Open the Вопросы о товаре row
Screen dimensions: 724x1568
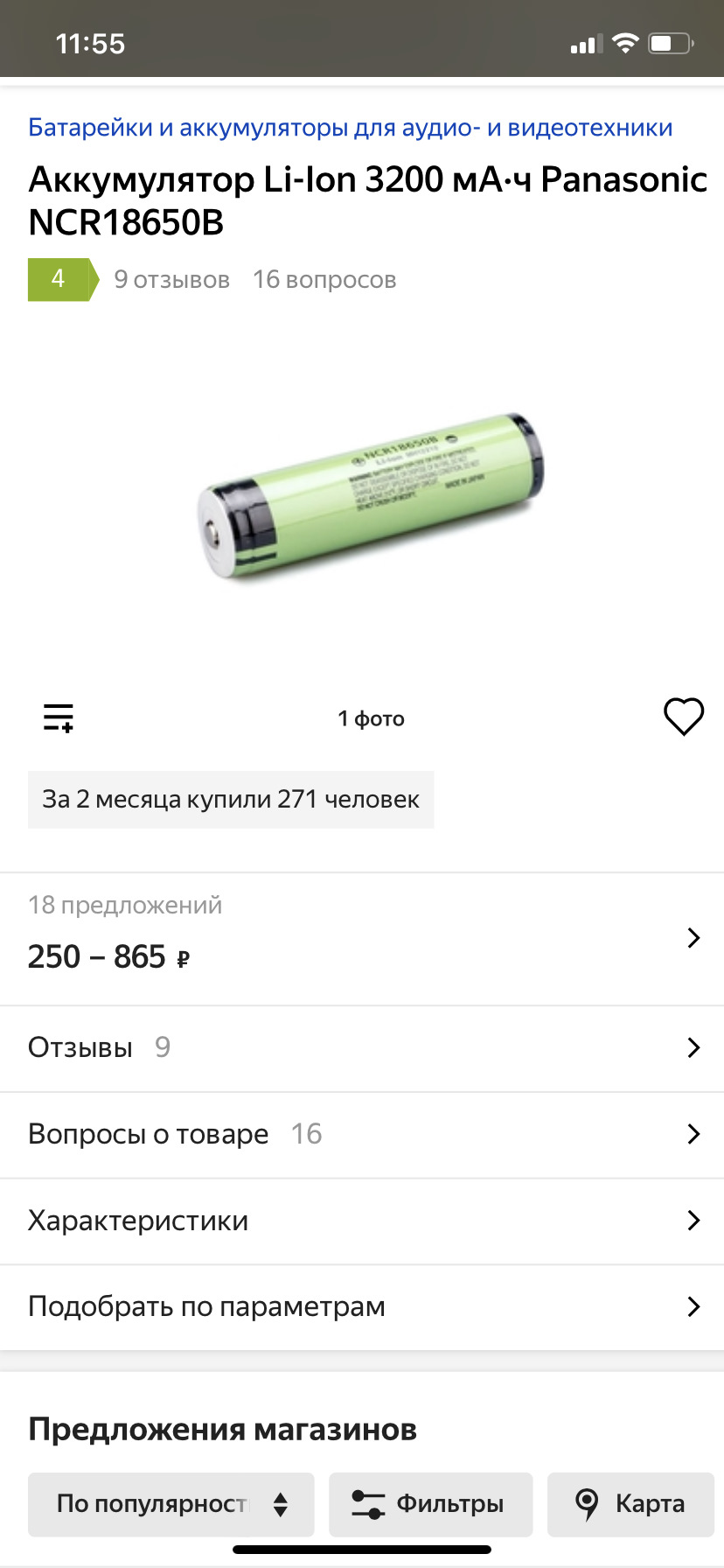coord(362,1134)
